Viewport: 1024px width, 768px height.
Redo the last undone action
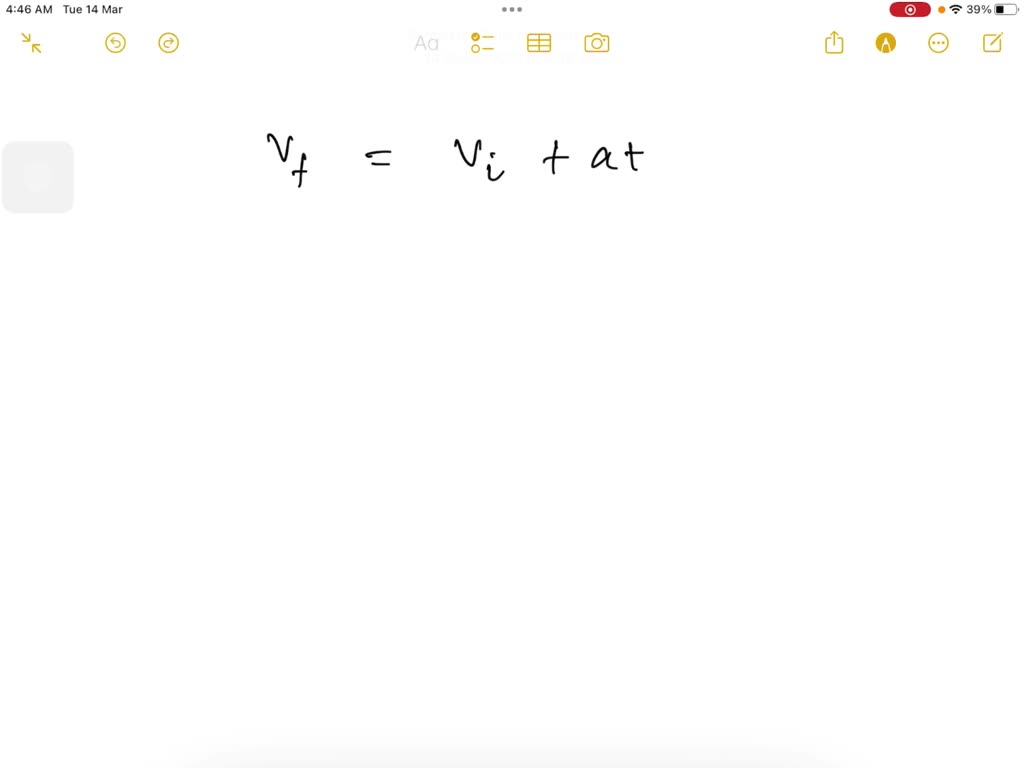point(169,43)
